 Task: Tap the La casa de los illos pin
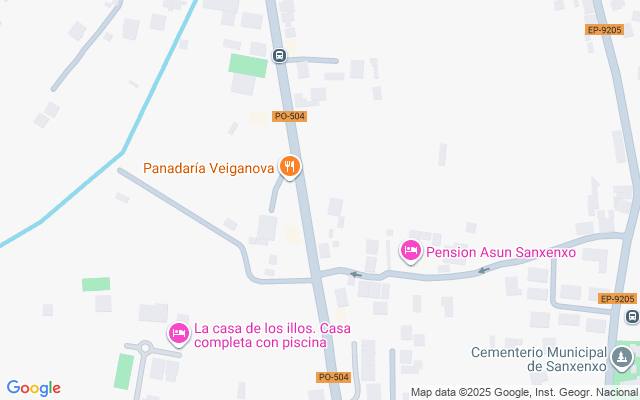point(179,333)
